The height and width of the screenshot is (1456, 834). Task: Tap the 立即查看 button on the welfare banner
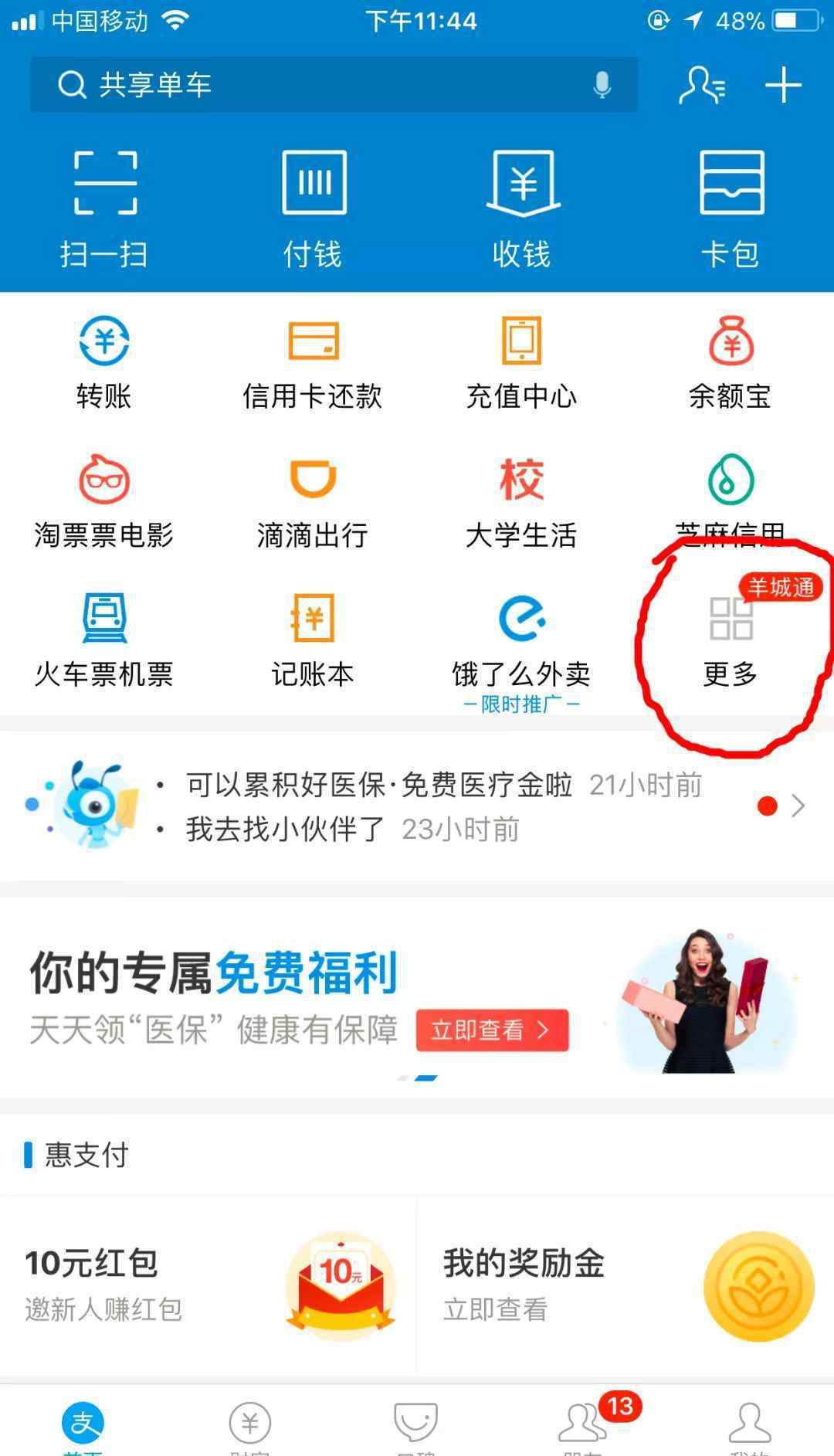click(x=492, y=1030)
